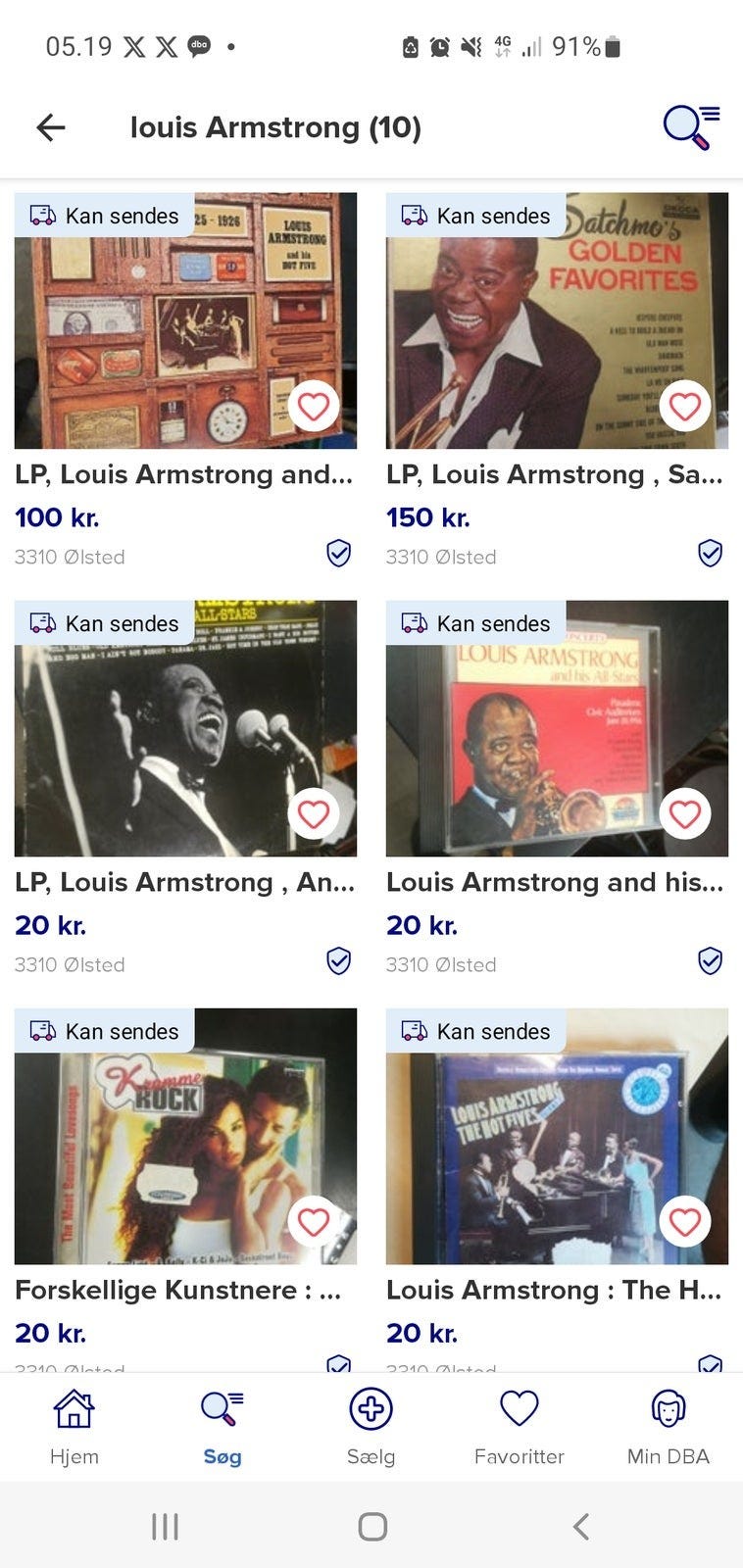
Task: Select the Søg tab
Action: click(x=223, y=1426)
